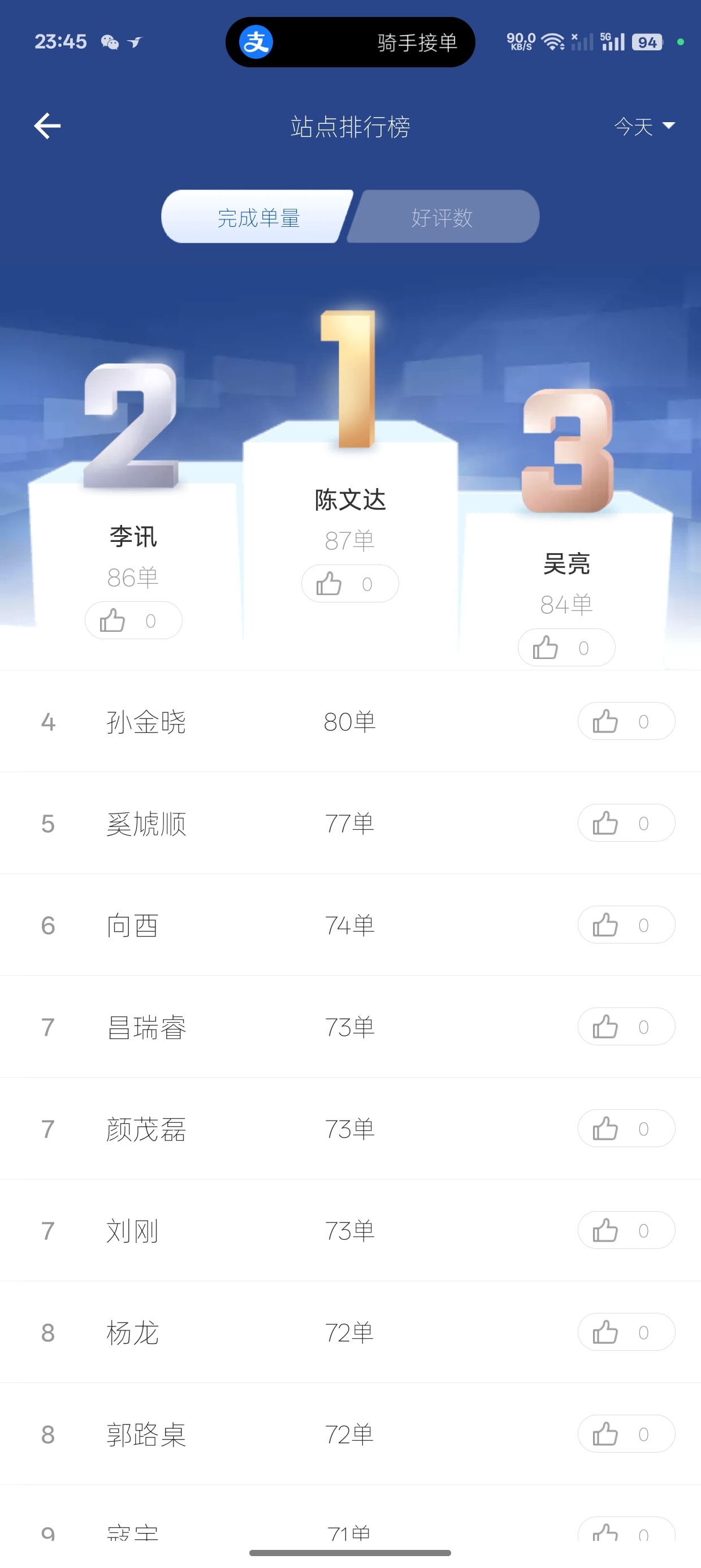Open the 骑手接单 status bar capsule
Viewport: 701px width, 1568px height.
[350, 42]
